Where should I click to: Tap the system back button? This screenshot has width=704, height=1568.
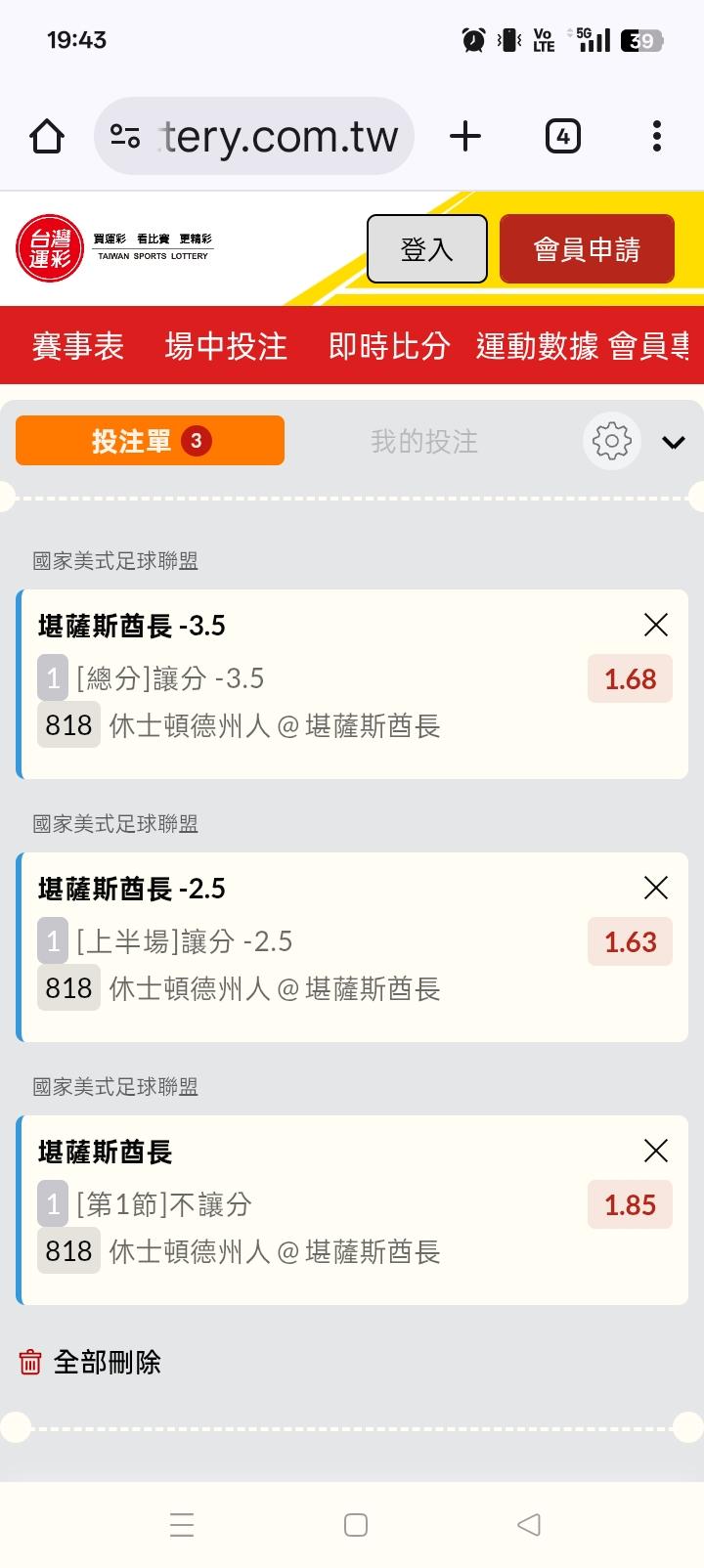[529, 1525]
